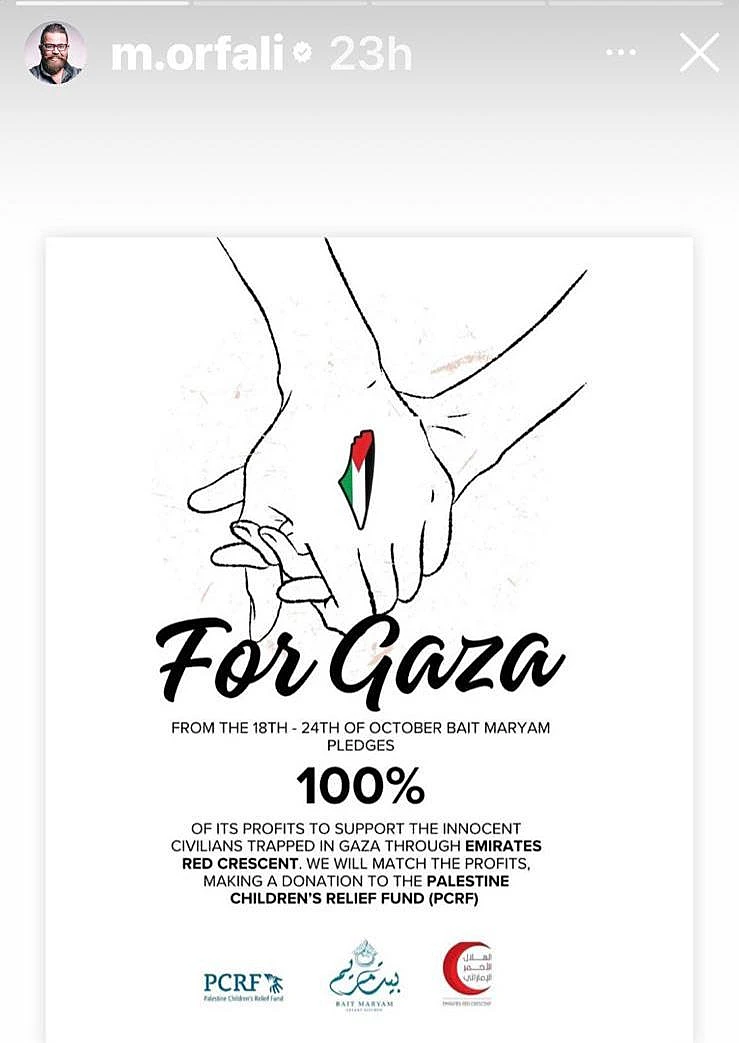Close the story viewer
The image size is (739, 1043).
(x=699, y=53)
